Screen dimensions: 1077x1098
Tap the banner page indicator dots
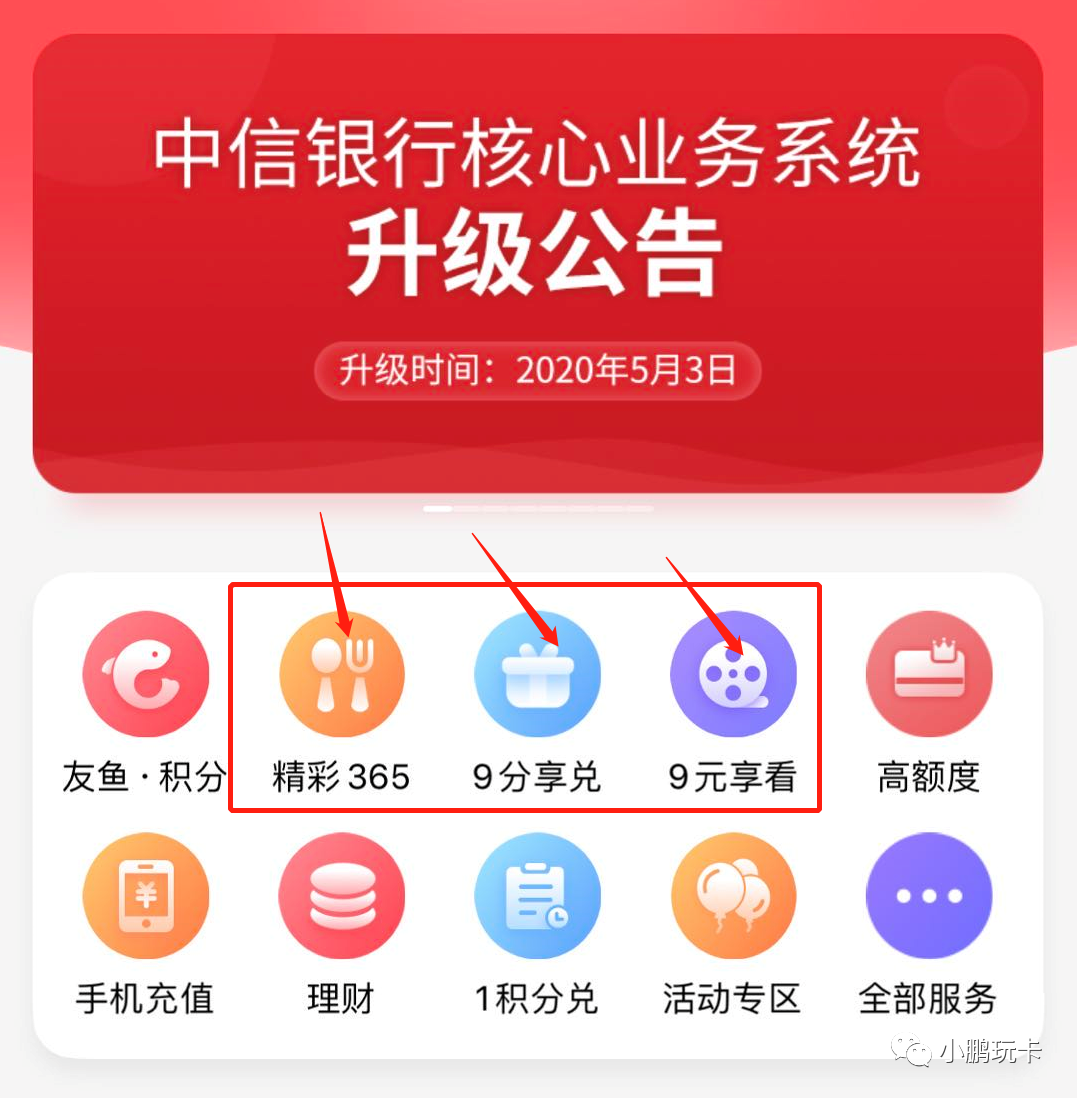tap(538, 509)
